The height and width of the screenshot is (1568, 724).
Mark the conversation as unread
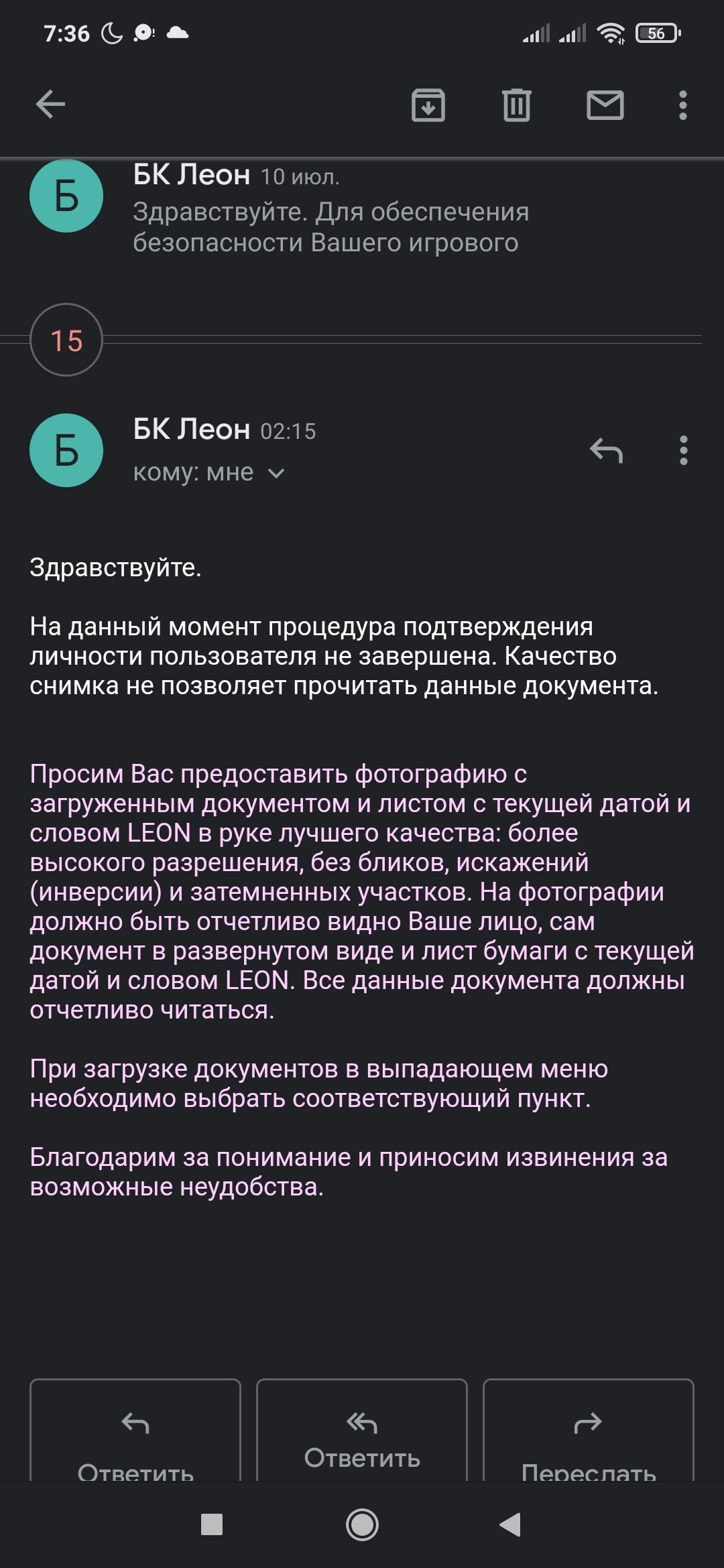(x=605, y=105)
